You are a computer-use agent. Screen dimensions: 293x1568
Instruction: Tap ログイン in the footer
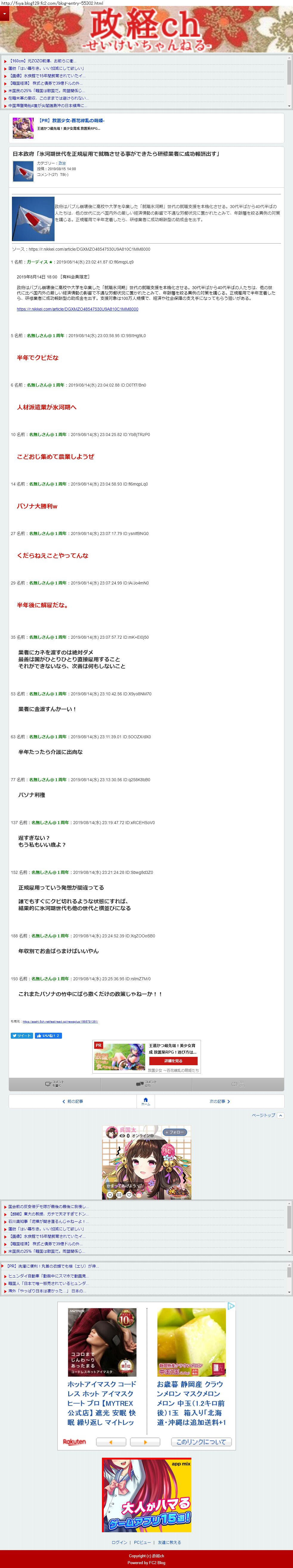coord(120,1542)
